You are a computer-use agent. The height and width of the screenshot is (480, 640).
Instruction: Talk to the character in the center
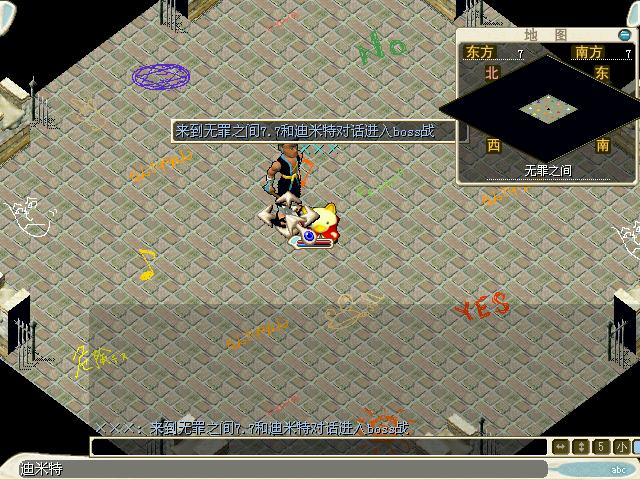pos(287,172)
